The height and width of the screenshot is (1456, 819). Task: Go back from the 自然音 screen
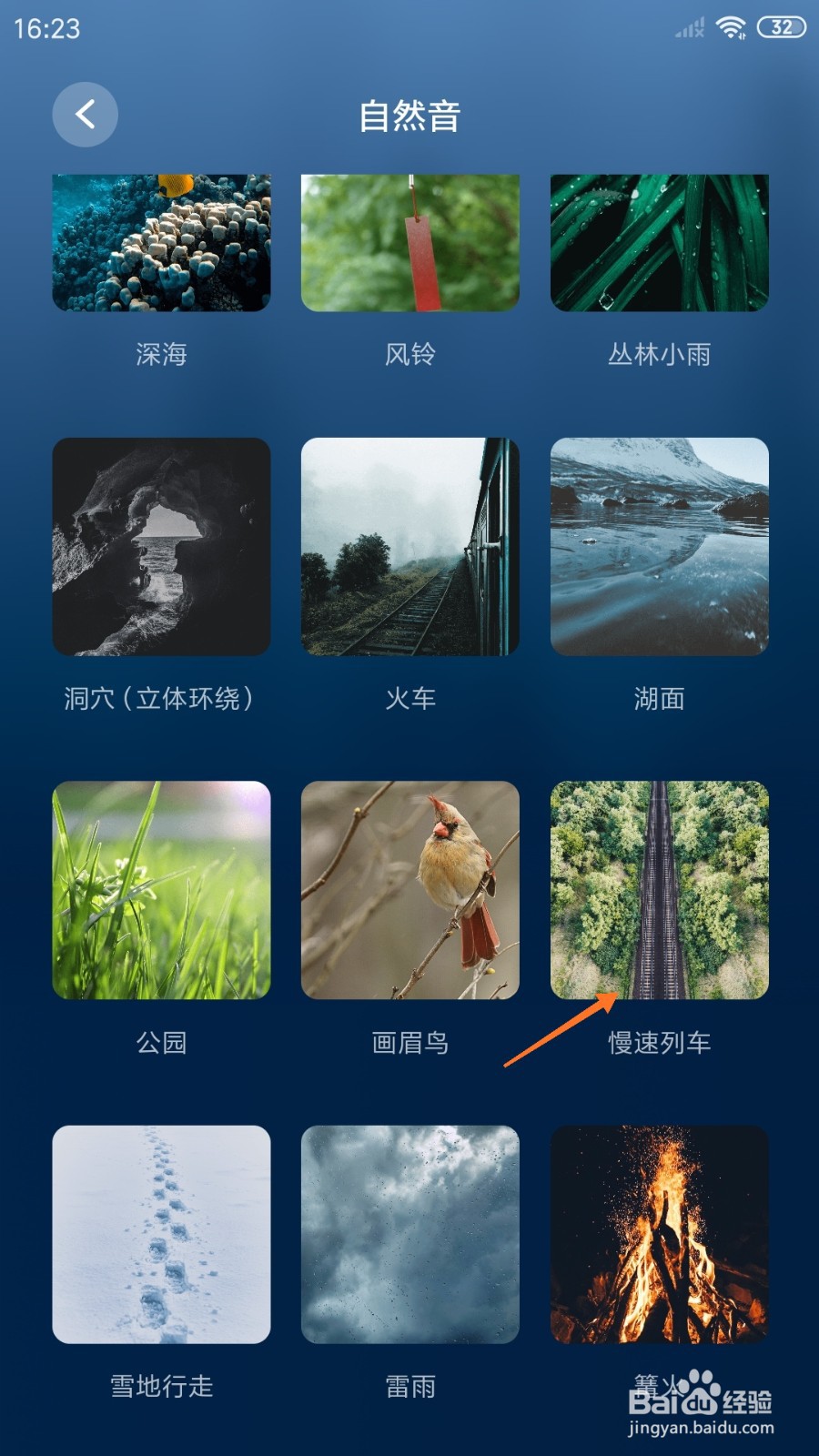point(85,115)
